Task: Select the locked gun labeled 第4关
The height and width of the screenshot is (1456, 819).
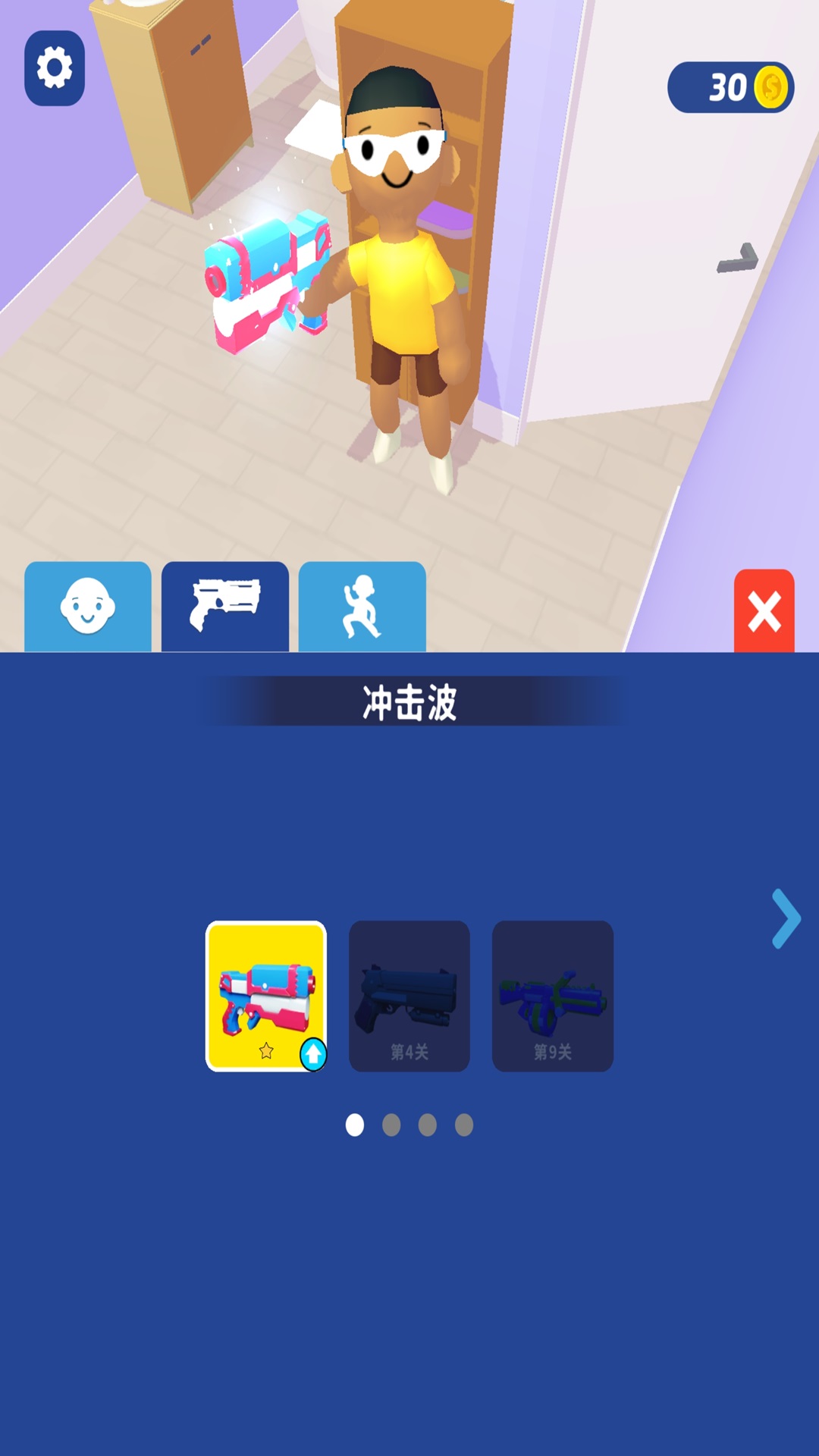Action: pos(409,996)
